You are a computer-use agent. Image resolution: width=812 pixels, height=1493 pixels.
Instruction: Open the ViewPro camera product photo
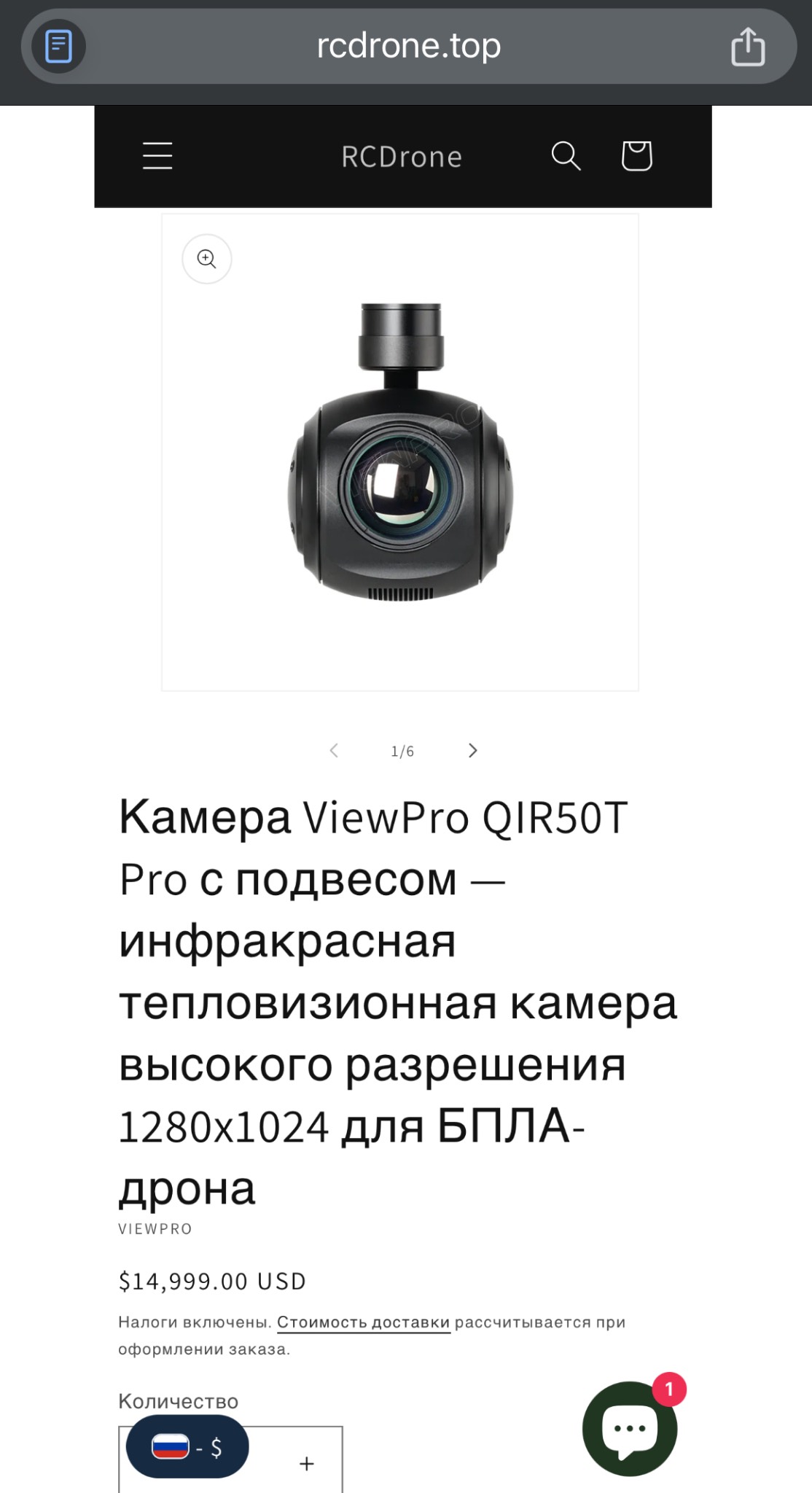400,452
